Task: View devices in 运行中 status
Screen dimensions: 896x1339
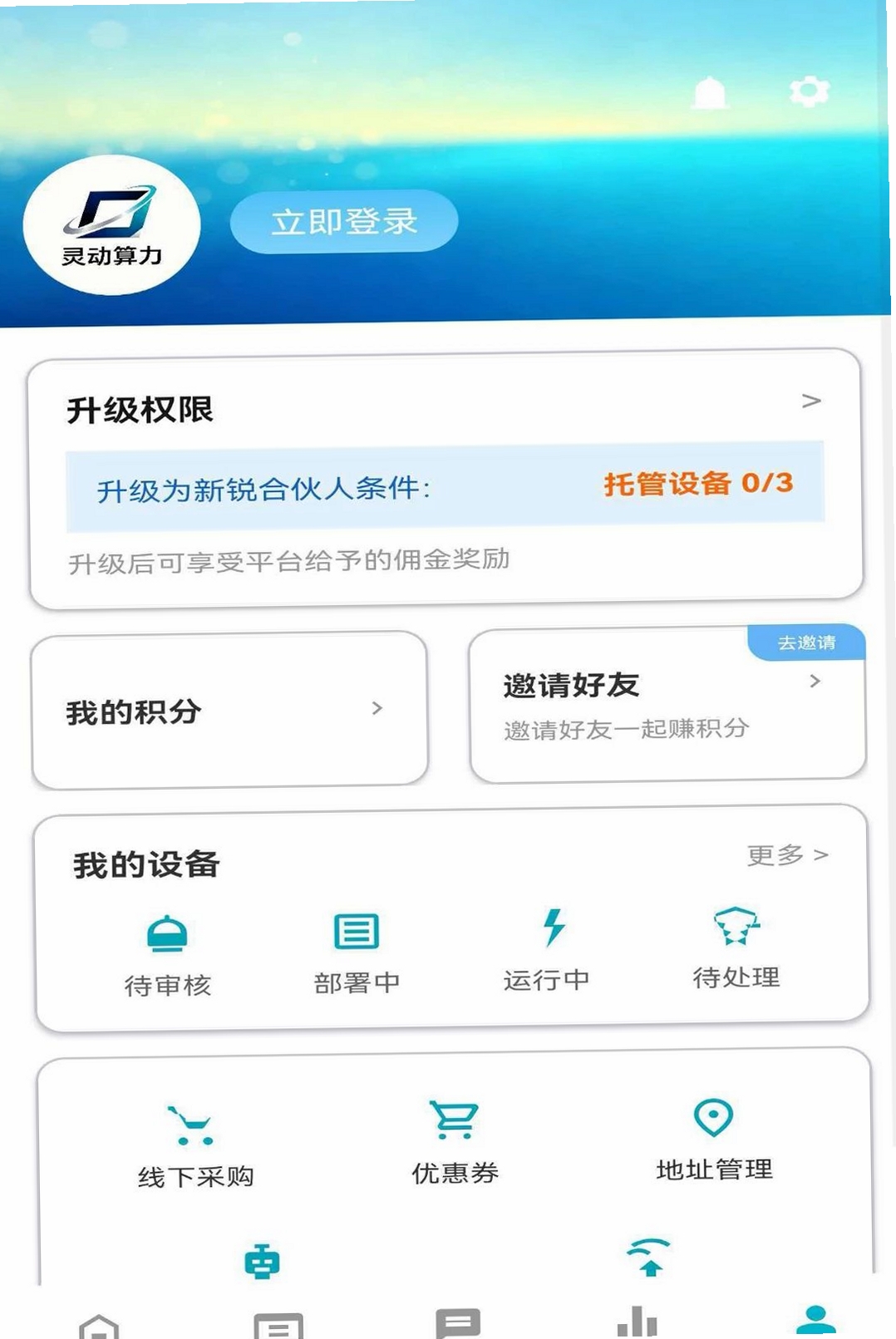Action: coord(546,950)
